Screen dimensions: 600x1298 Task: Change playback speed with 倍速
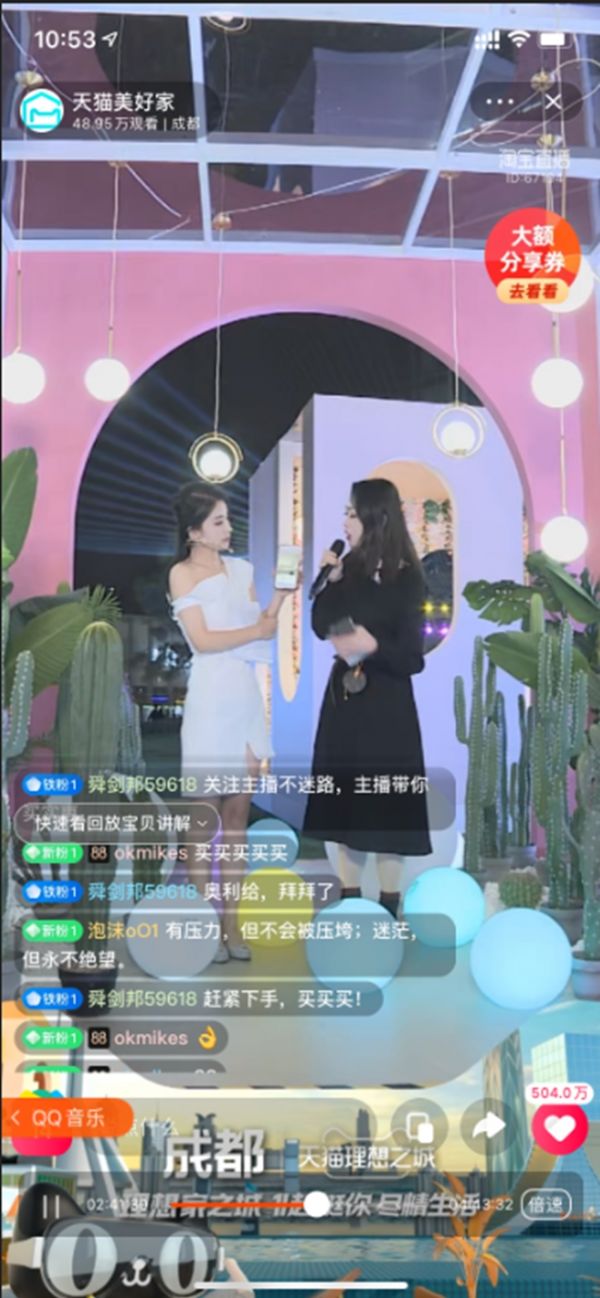click(x=546, y=1204)
